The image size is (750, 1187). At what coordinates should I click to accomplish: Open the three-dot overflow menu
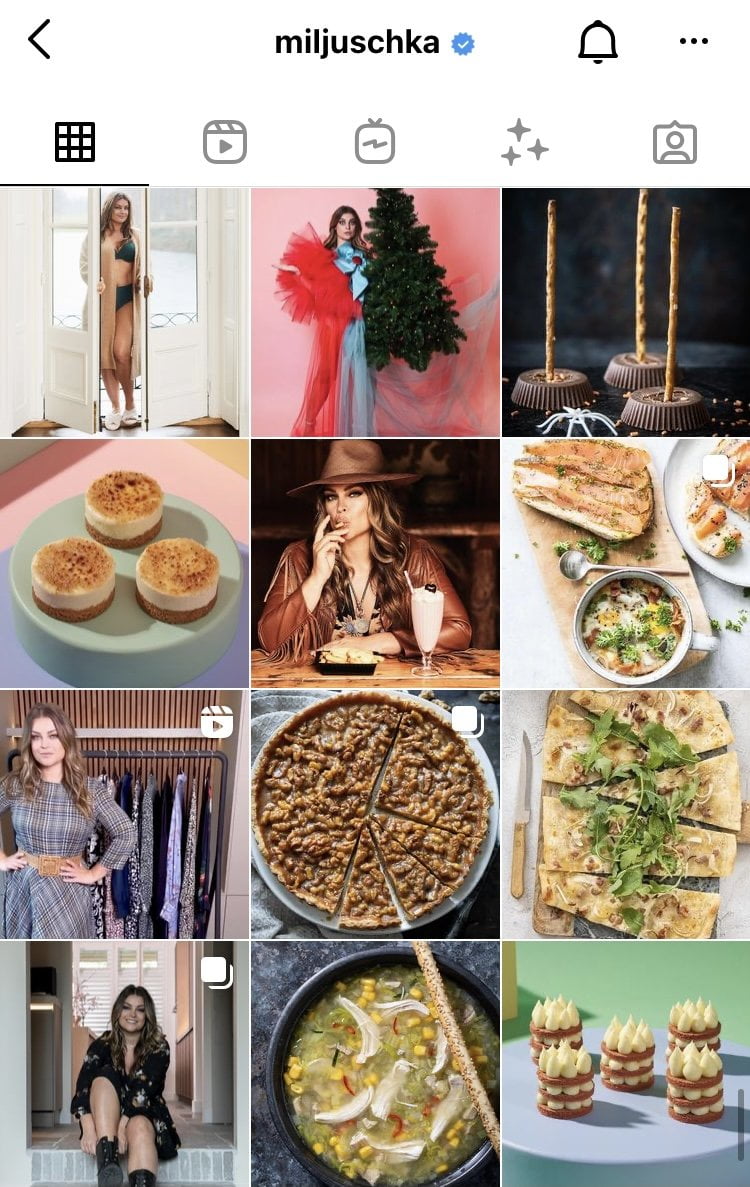tap(693, 42)
